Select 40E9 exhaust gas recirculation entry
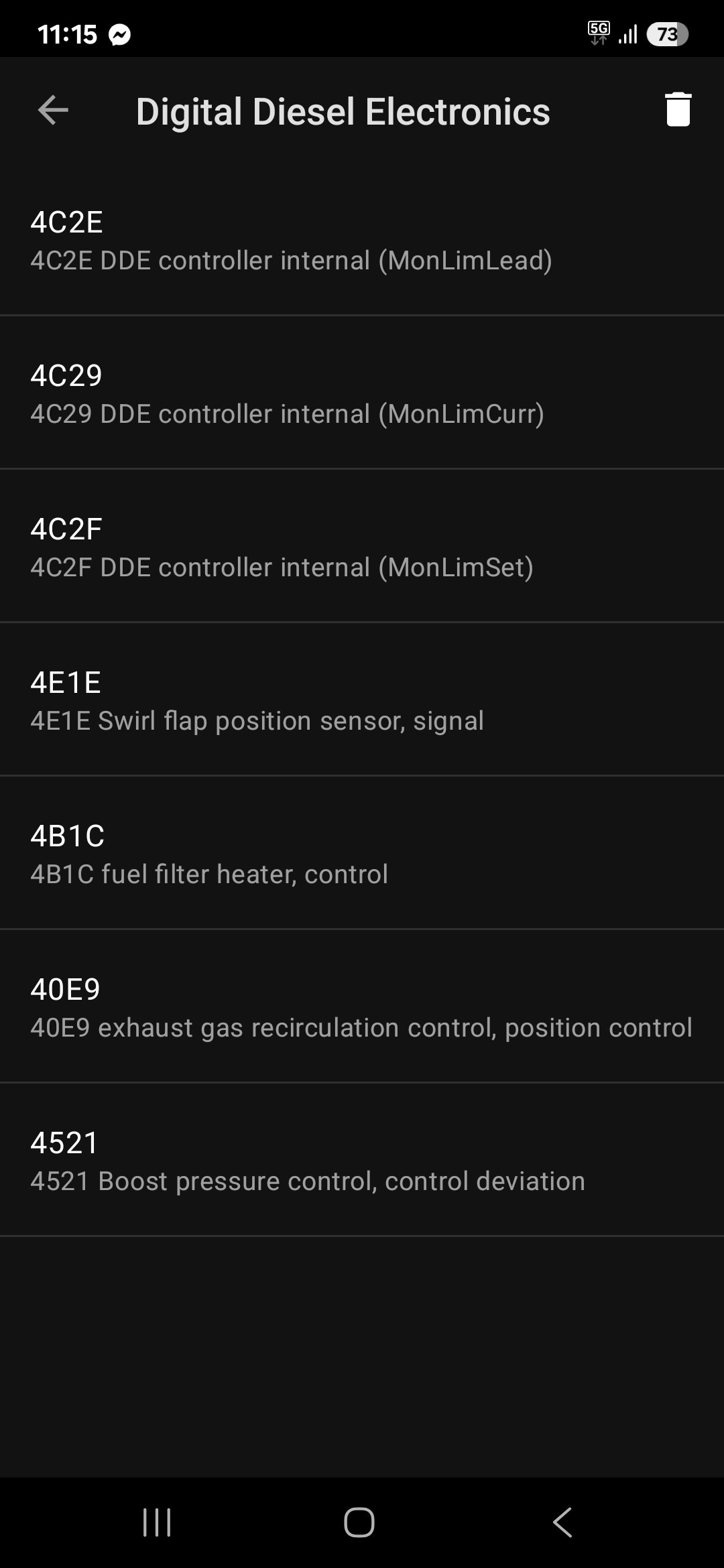The image size is (724, 1568). pos(362,1006)
